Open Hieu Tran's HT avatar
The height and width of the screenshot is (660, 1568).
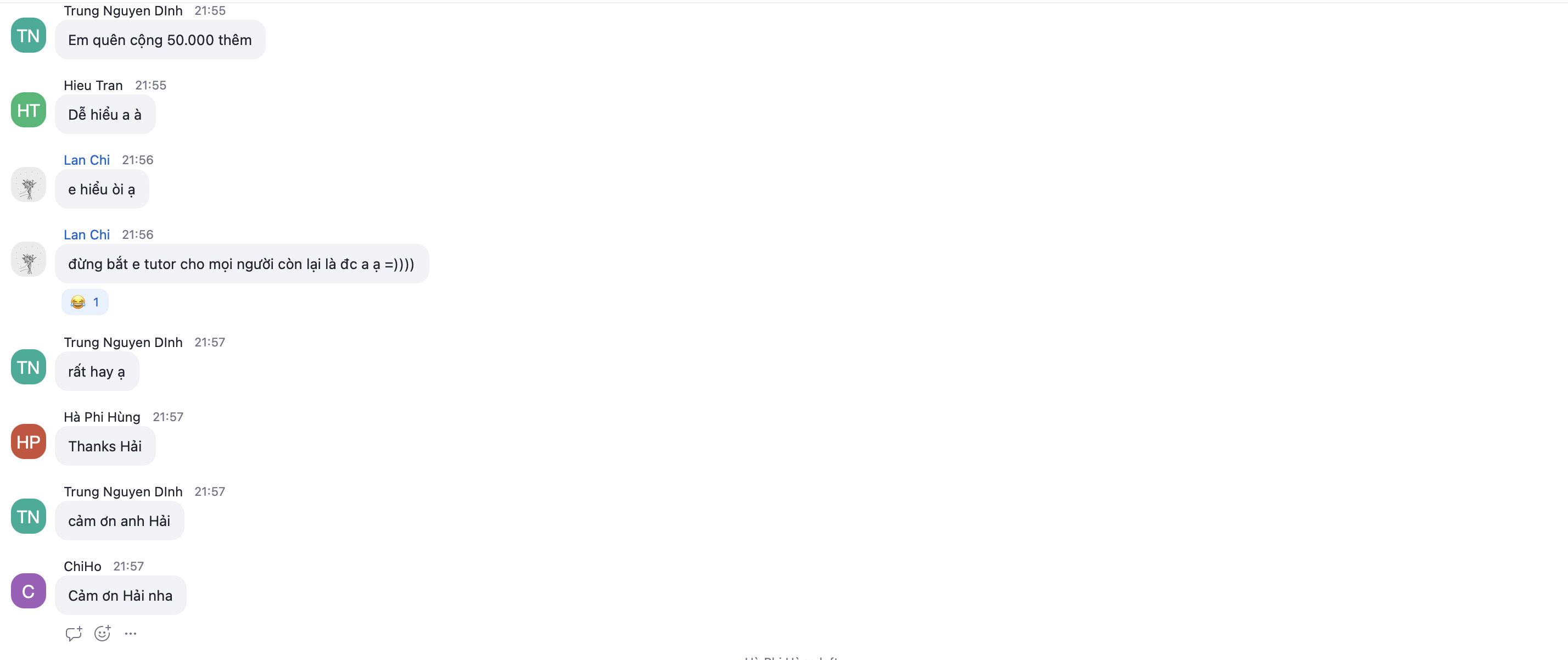click(x=29, y=110)
